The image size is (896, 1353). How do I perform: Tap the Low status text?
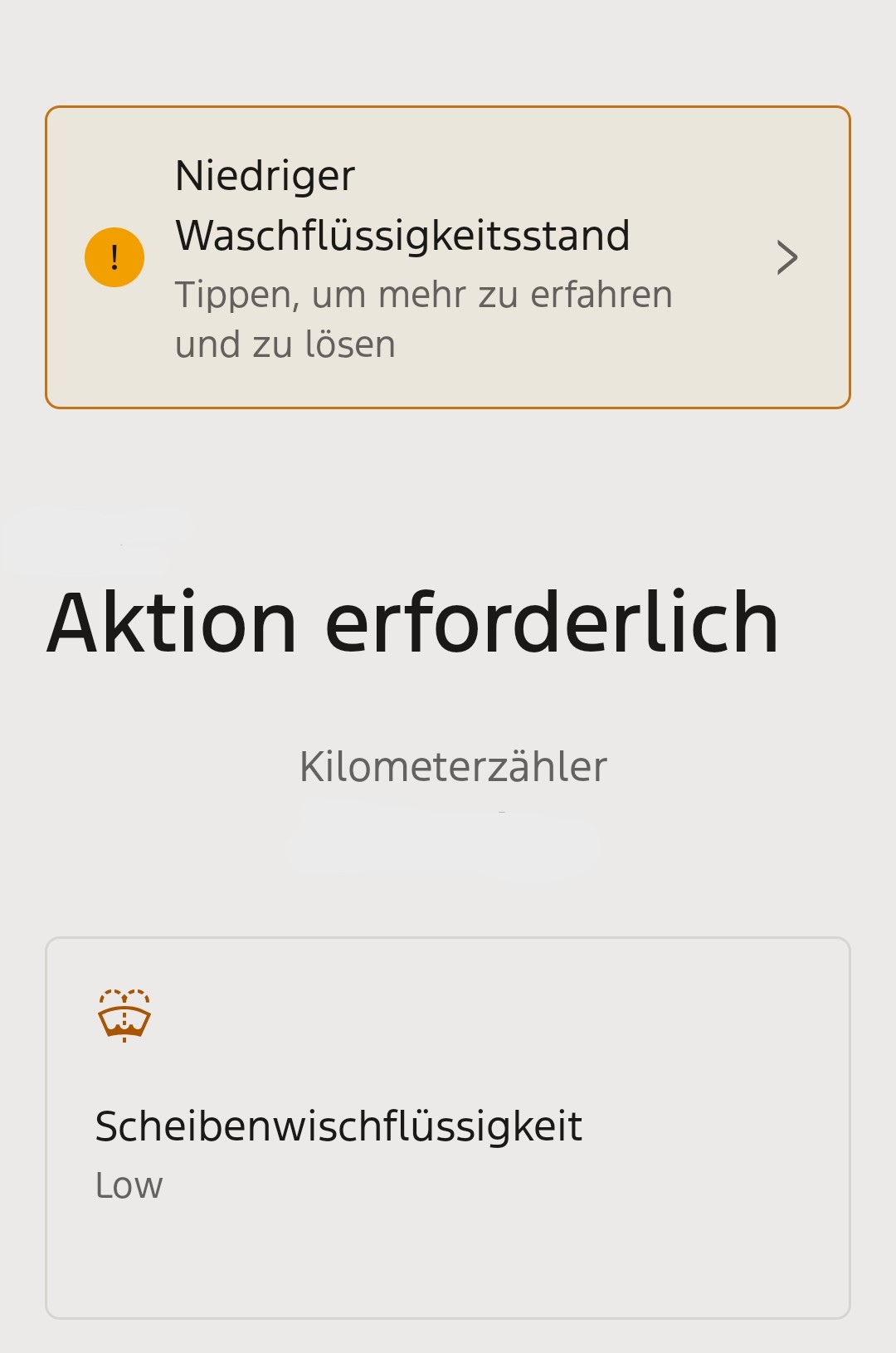point(128,1185)
